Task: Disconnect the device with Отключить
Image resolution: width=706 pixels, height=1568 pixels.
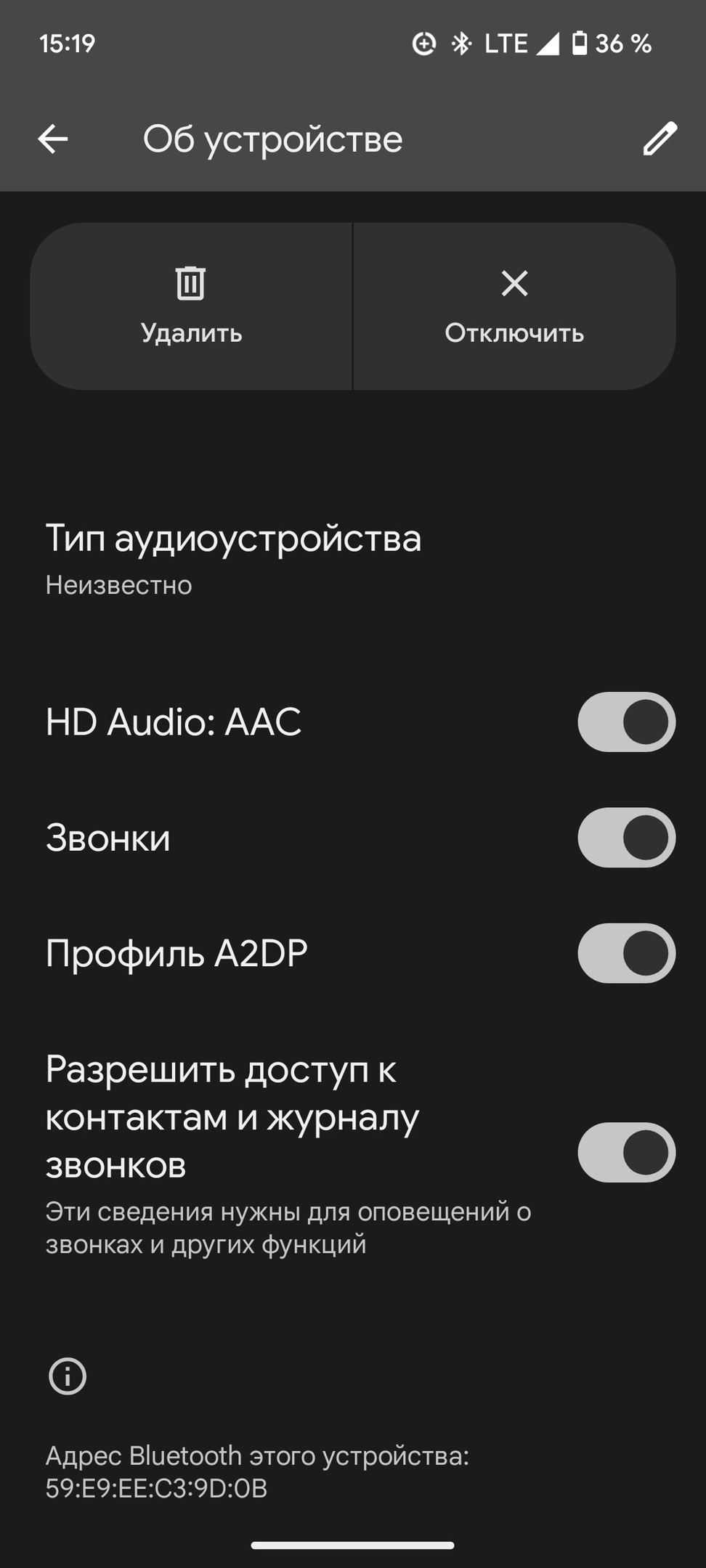Action: (x=514, y=306)
